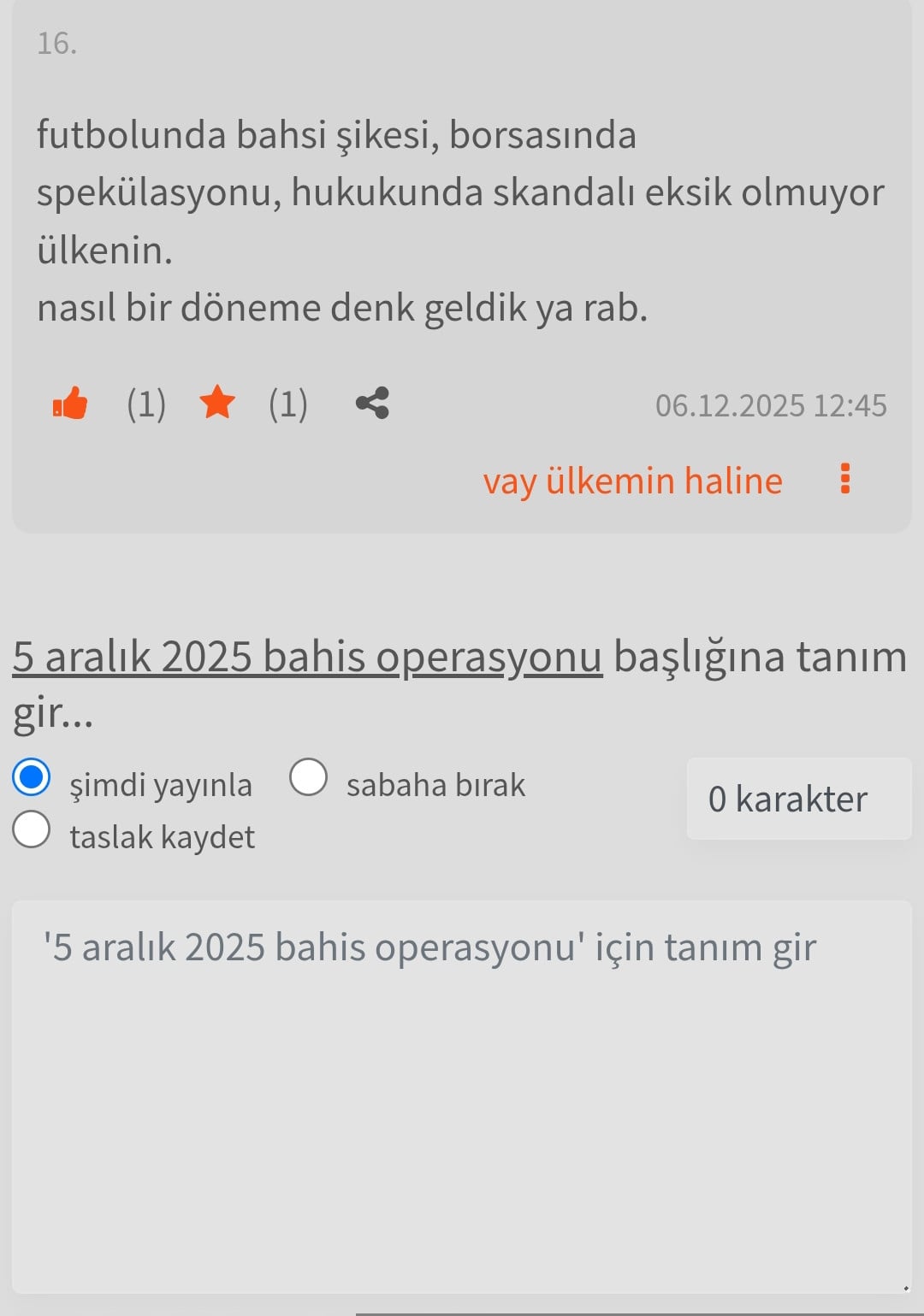Open the entry timestamp 06.12.2025 12:45
This screenshot has width=924, height=1316.
point(770,405)
